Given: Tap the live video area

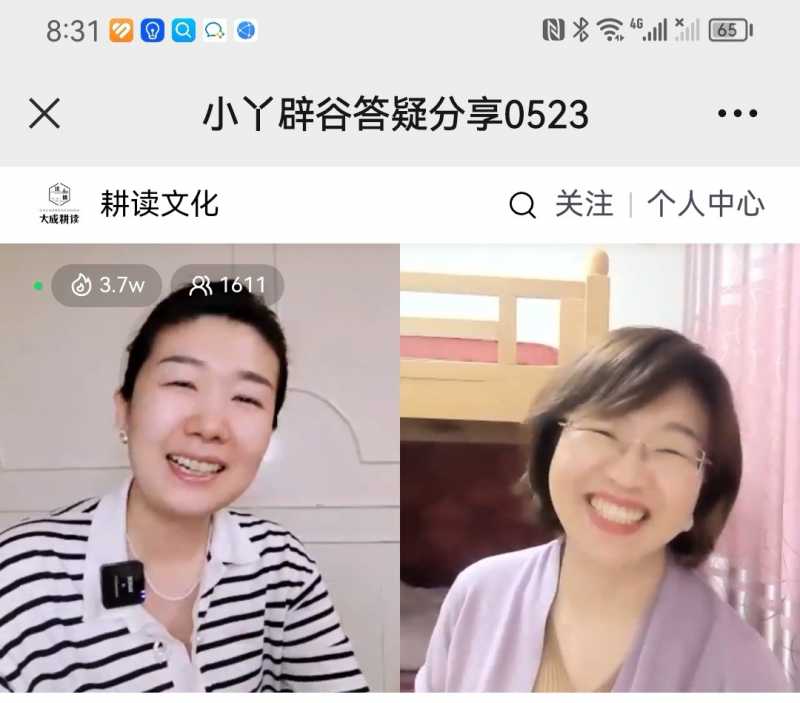Looking at the screenshot, I should pos(400,470).
